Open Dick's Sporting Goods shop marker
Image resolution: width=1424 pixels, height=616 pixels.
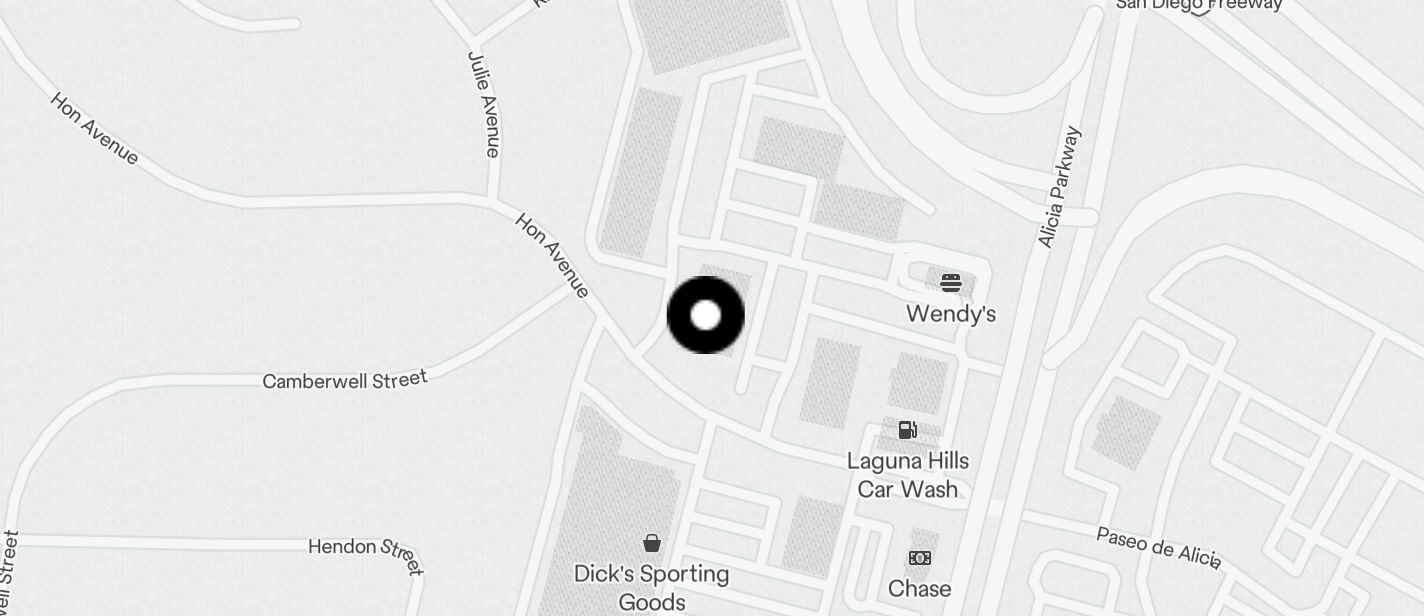652,544
